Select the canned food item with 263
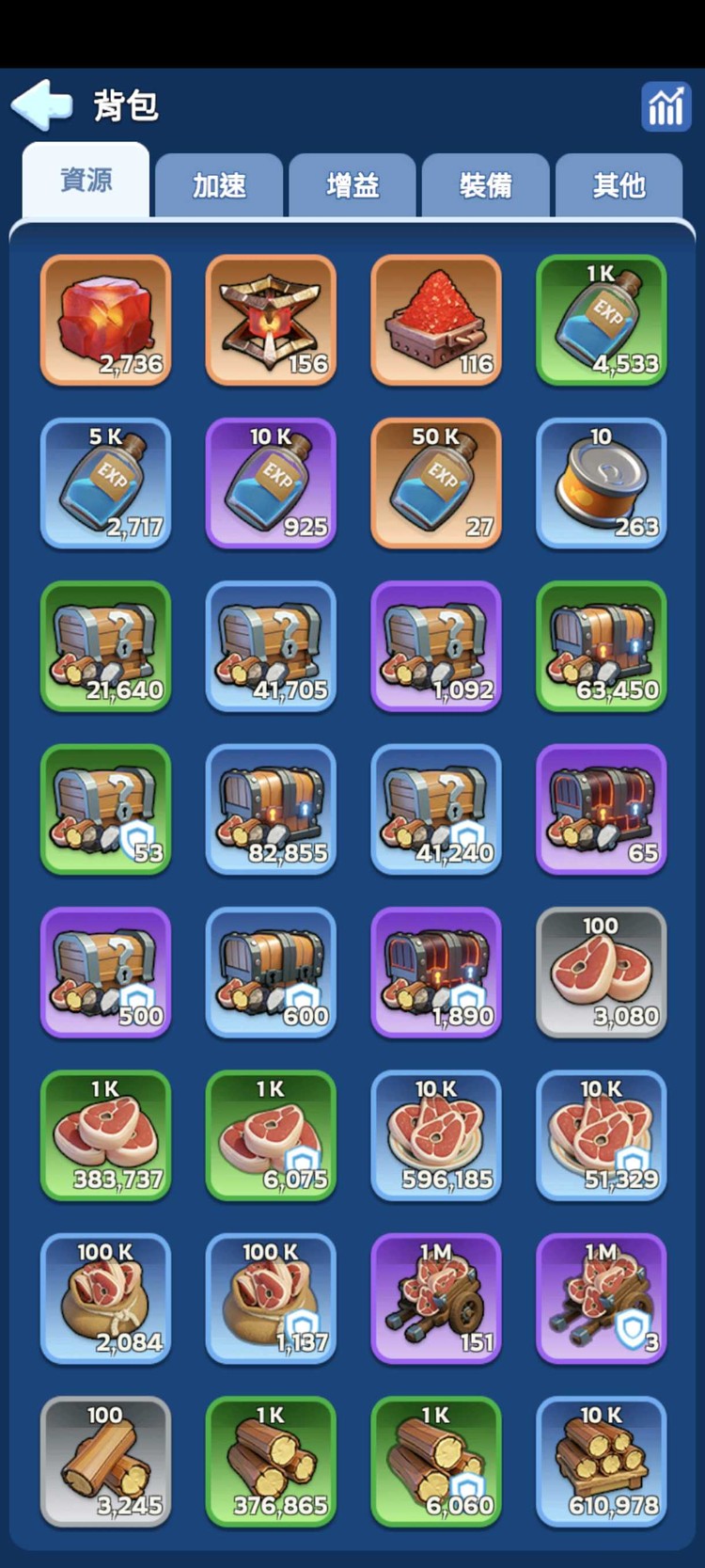 [602, 483]
